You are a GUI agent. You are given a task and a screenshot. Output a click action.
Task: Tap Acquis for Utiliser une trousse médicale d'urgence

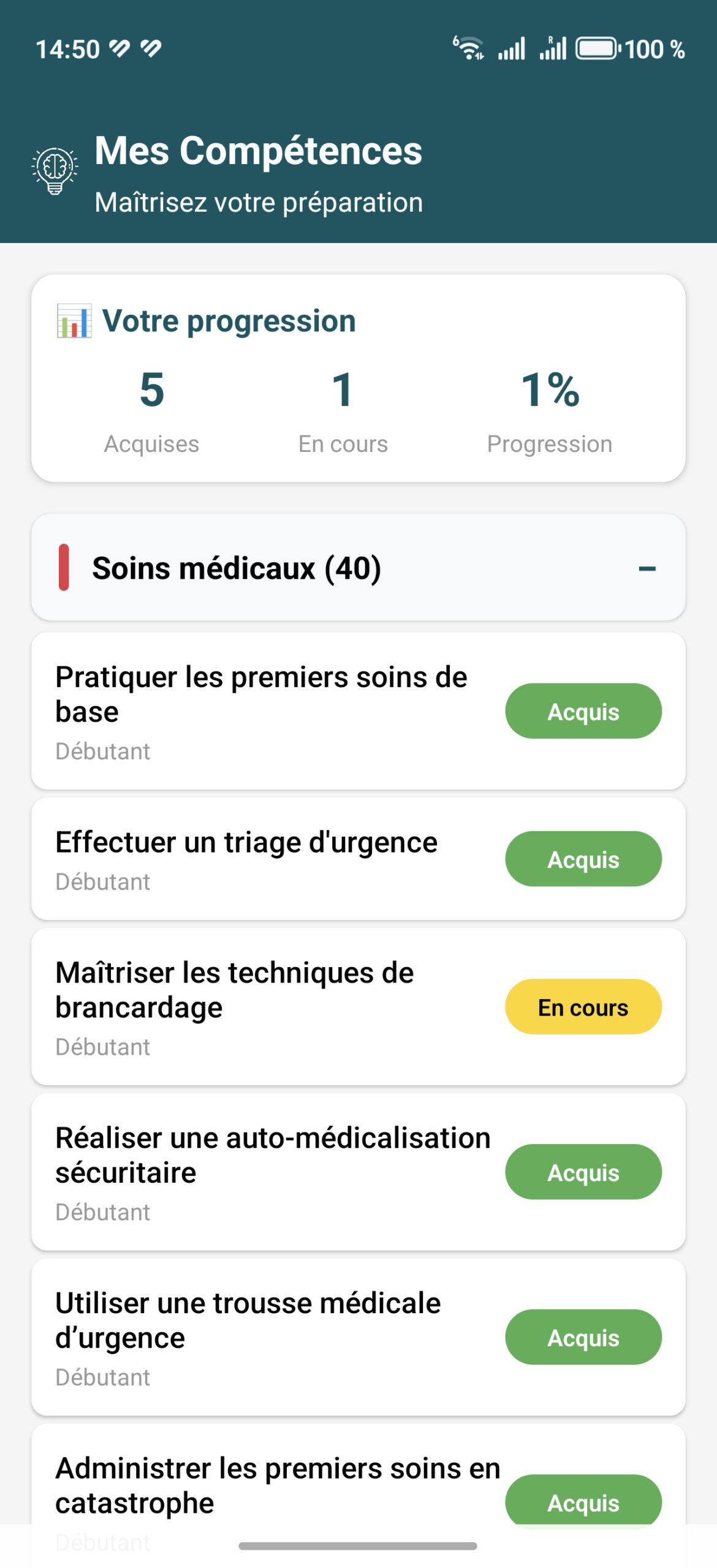click(x=583, y=1337)
